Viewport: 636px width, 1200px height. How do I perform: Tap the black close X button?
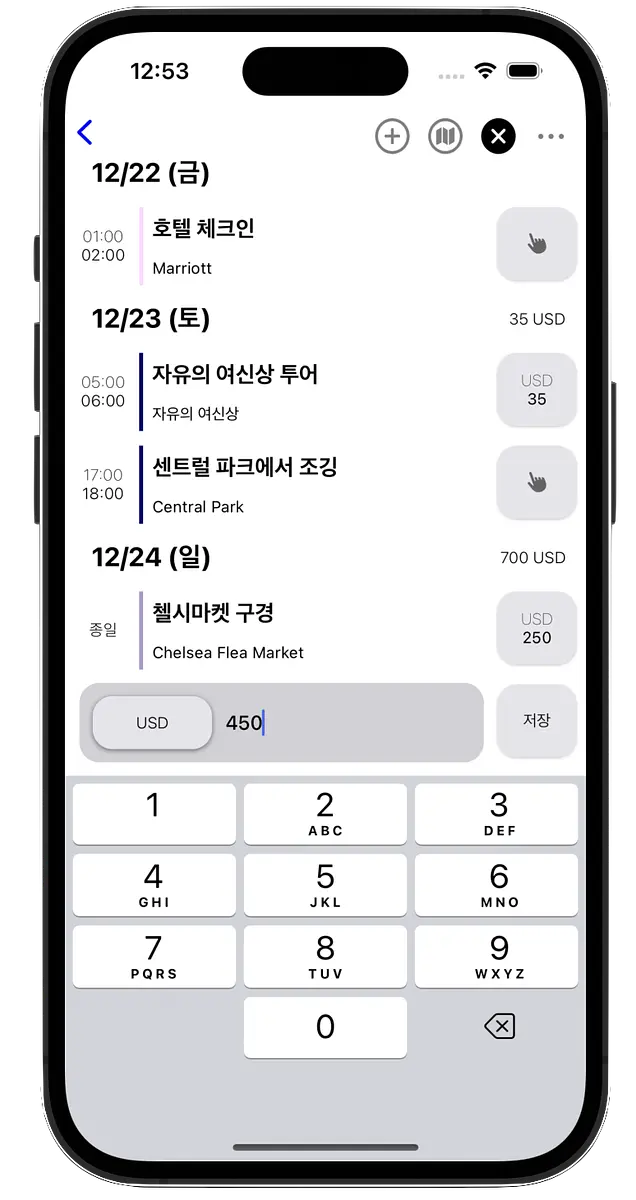pyautogui.click(x=498, y=136)
